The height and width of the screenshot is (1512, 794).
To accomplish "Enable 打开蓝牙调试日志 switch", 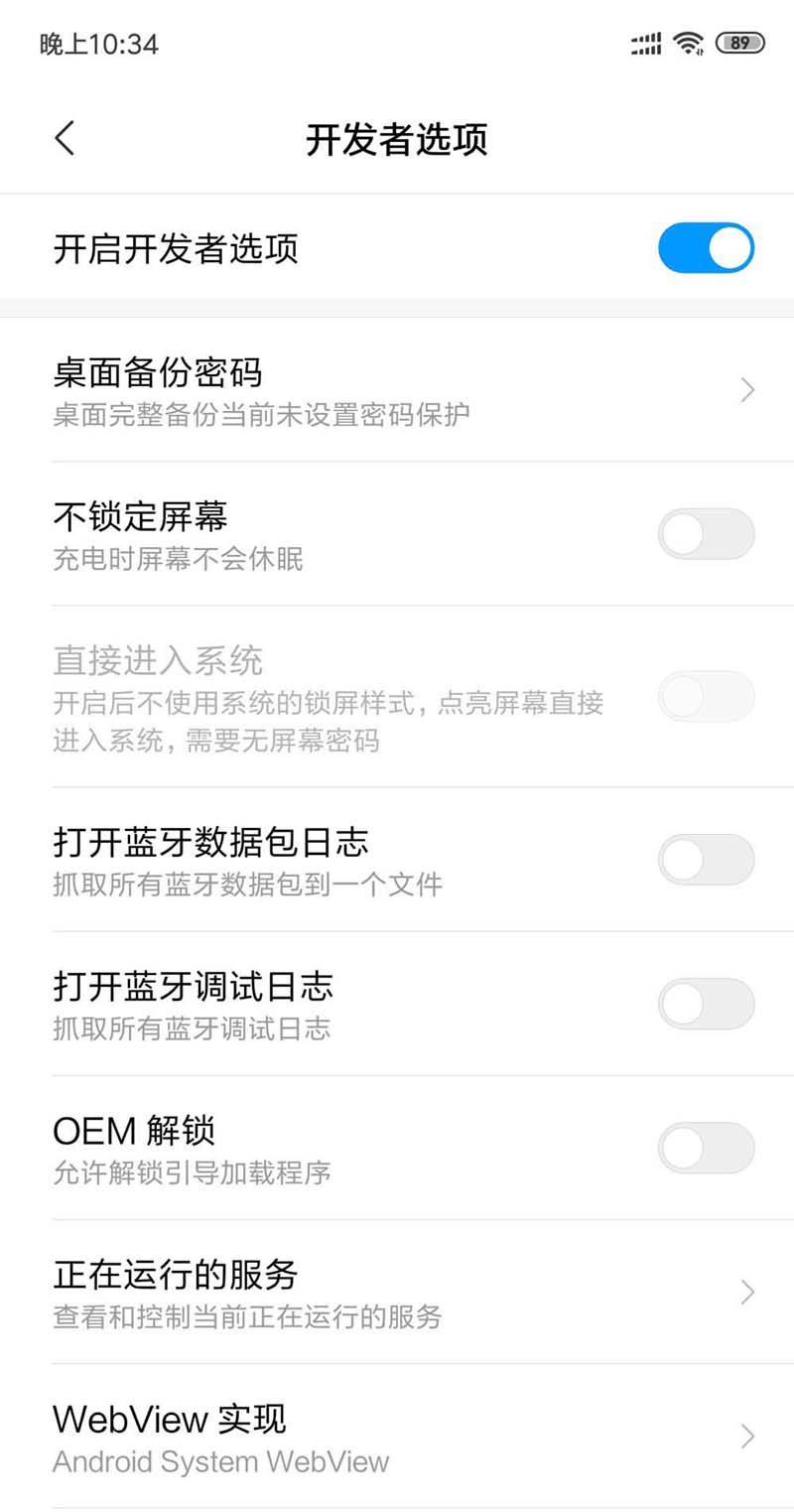I will [x=706, y=1004].
